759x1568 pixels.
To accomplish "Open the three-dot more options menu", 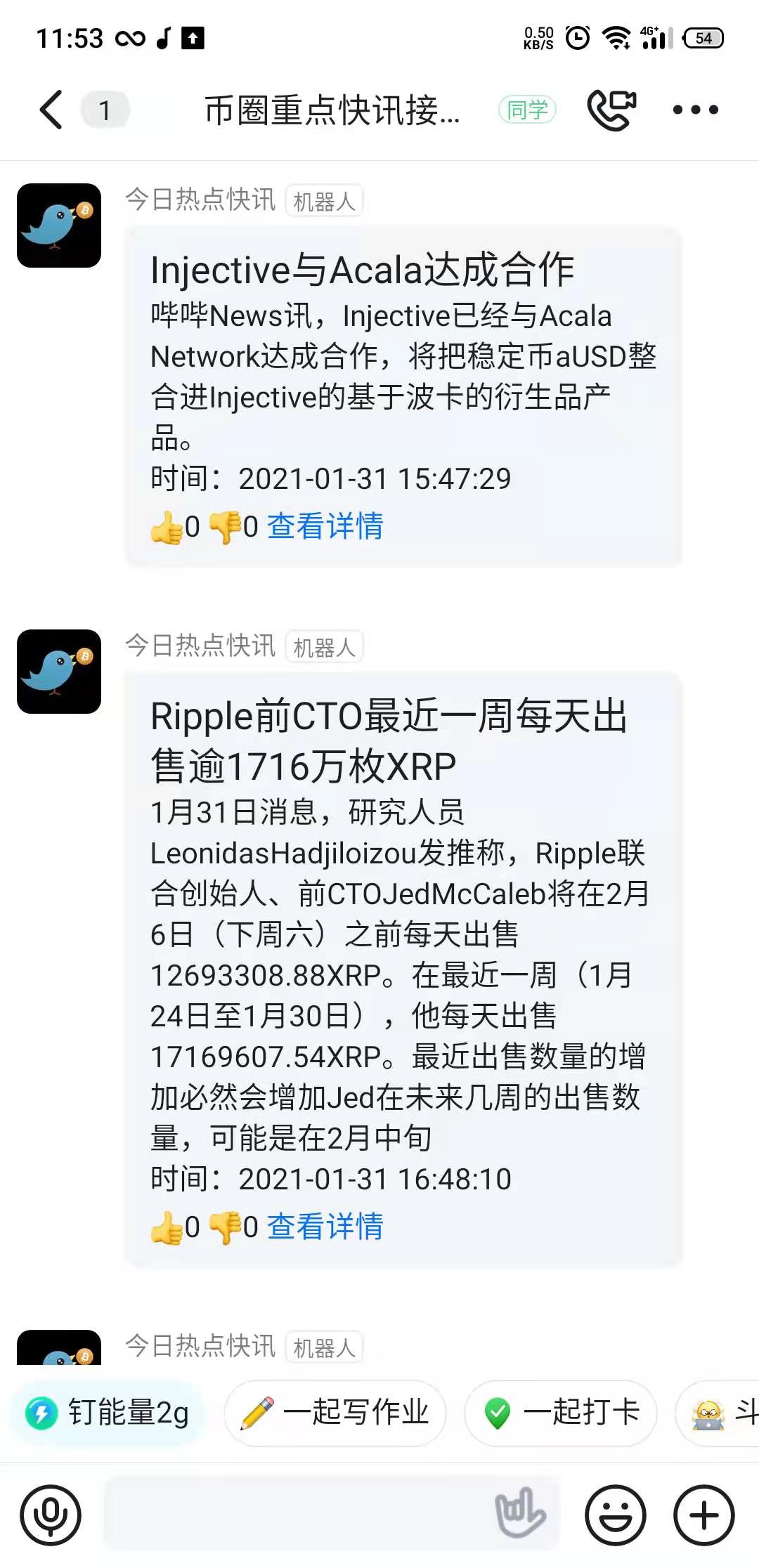I will pyautogui.click(x=695, y=110).
